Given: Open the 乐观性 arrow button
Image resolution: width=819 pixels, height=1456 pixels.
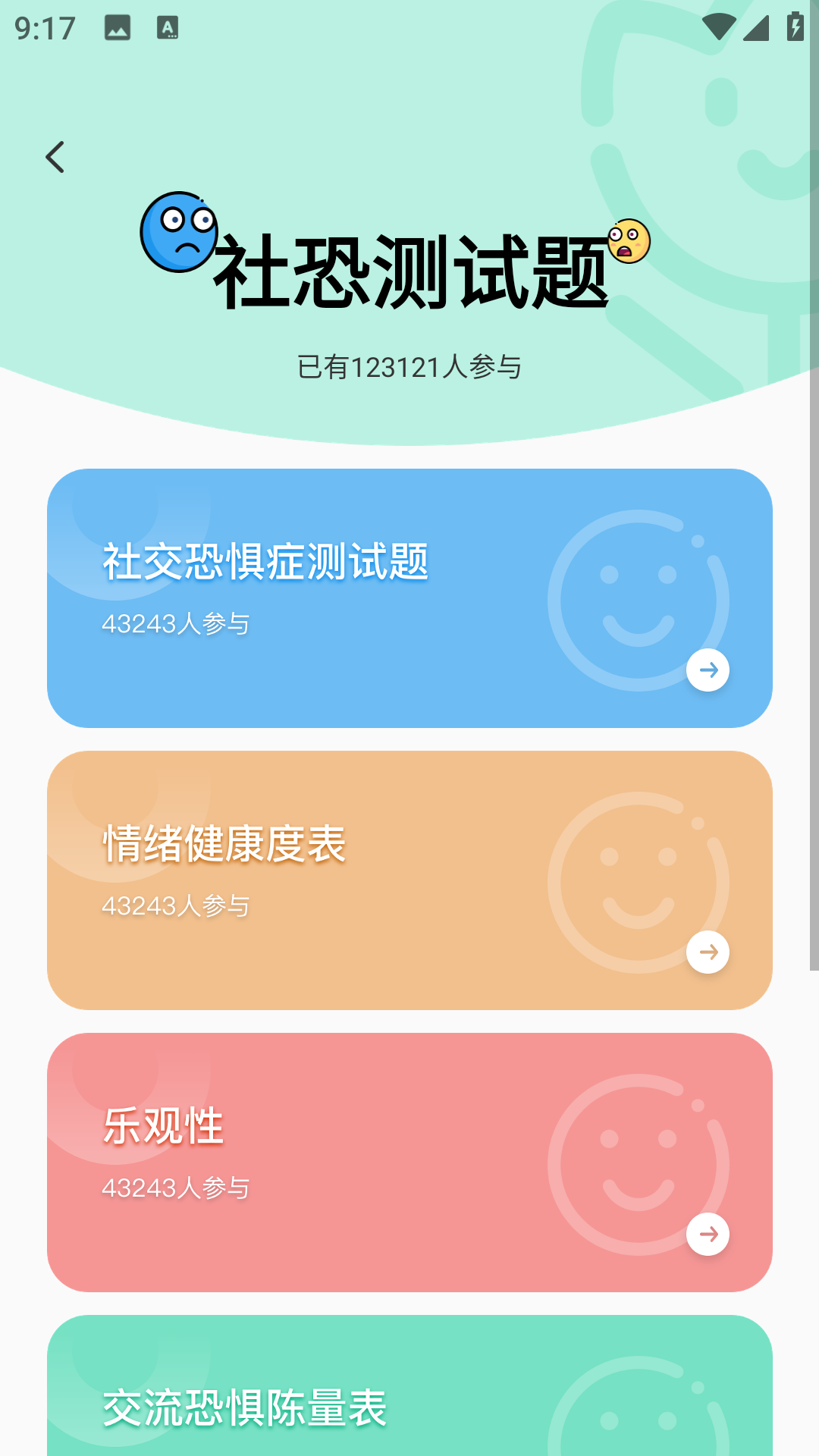Looking at the screenshot, I should point(708,1235).
